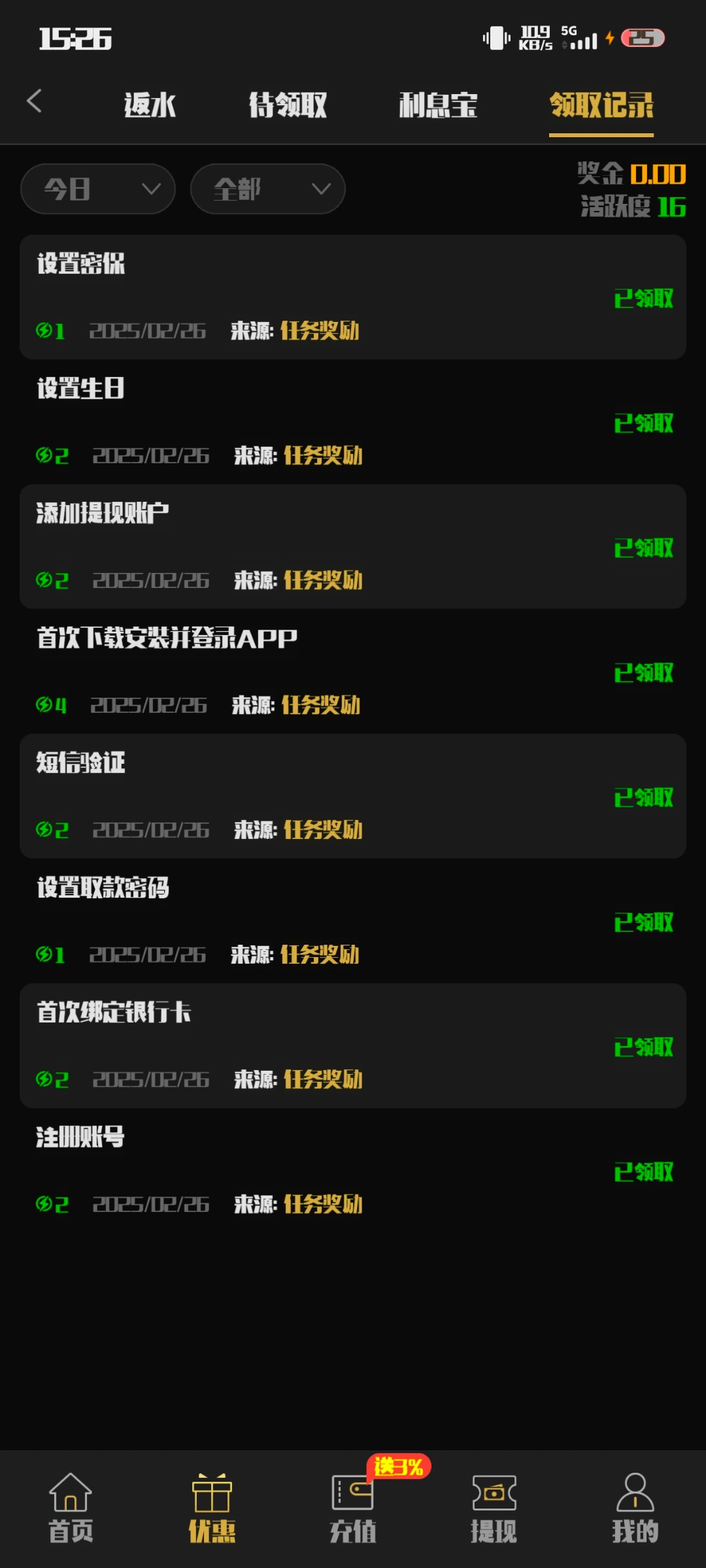The width and height of the screenshot is (706, 1568).
Task: Select the 领取记录 tab
Action: 601,105
